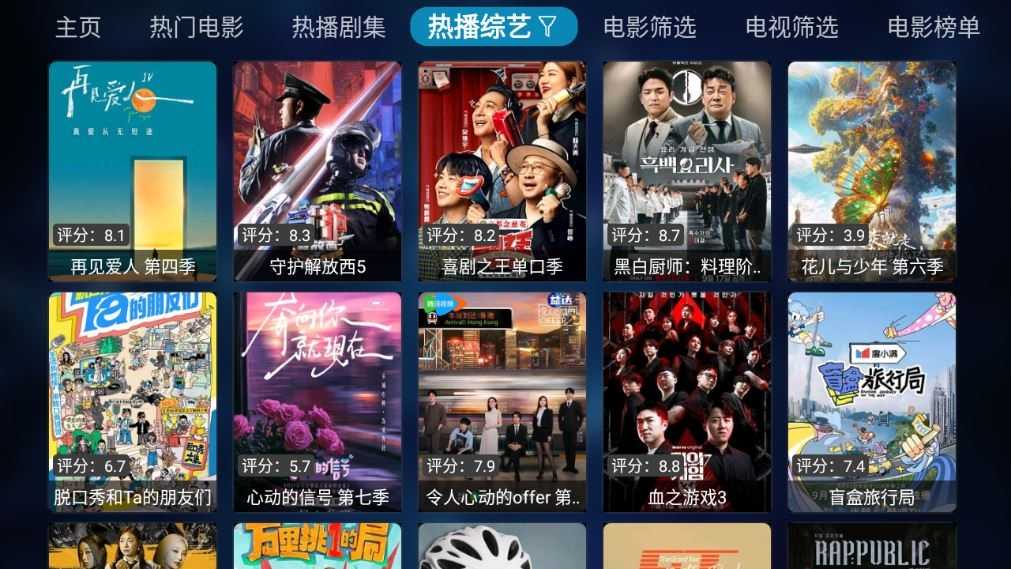Switch to the 热门电影 tab

point(196,27)
